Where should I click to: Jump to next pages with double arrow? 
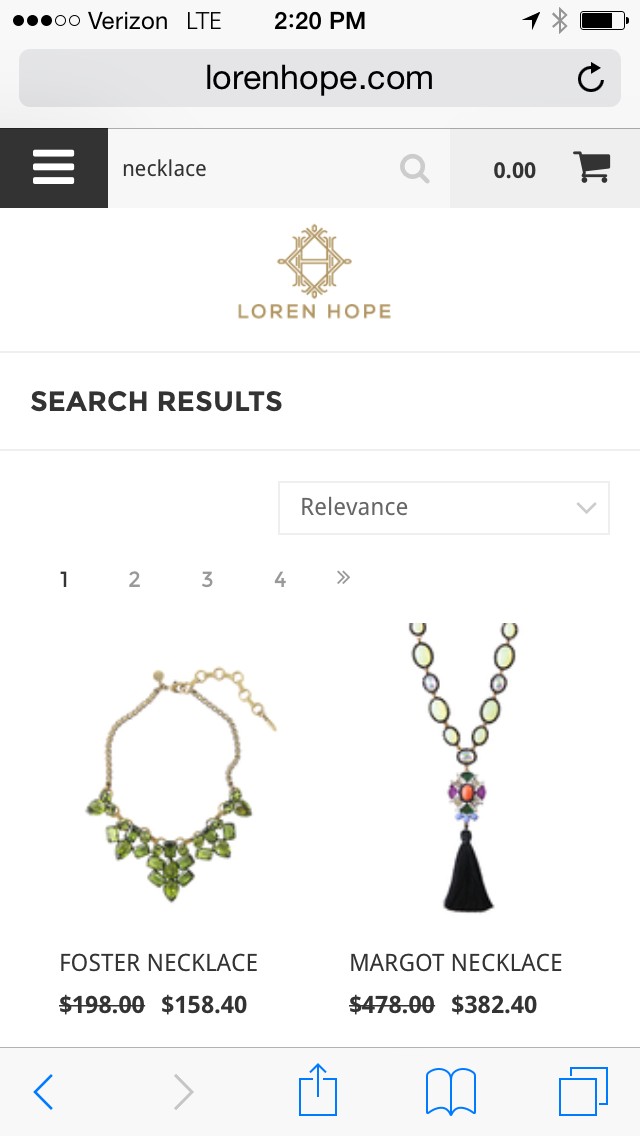point(343,578)
